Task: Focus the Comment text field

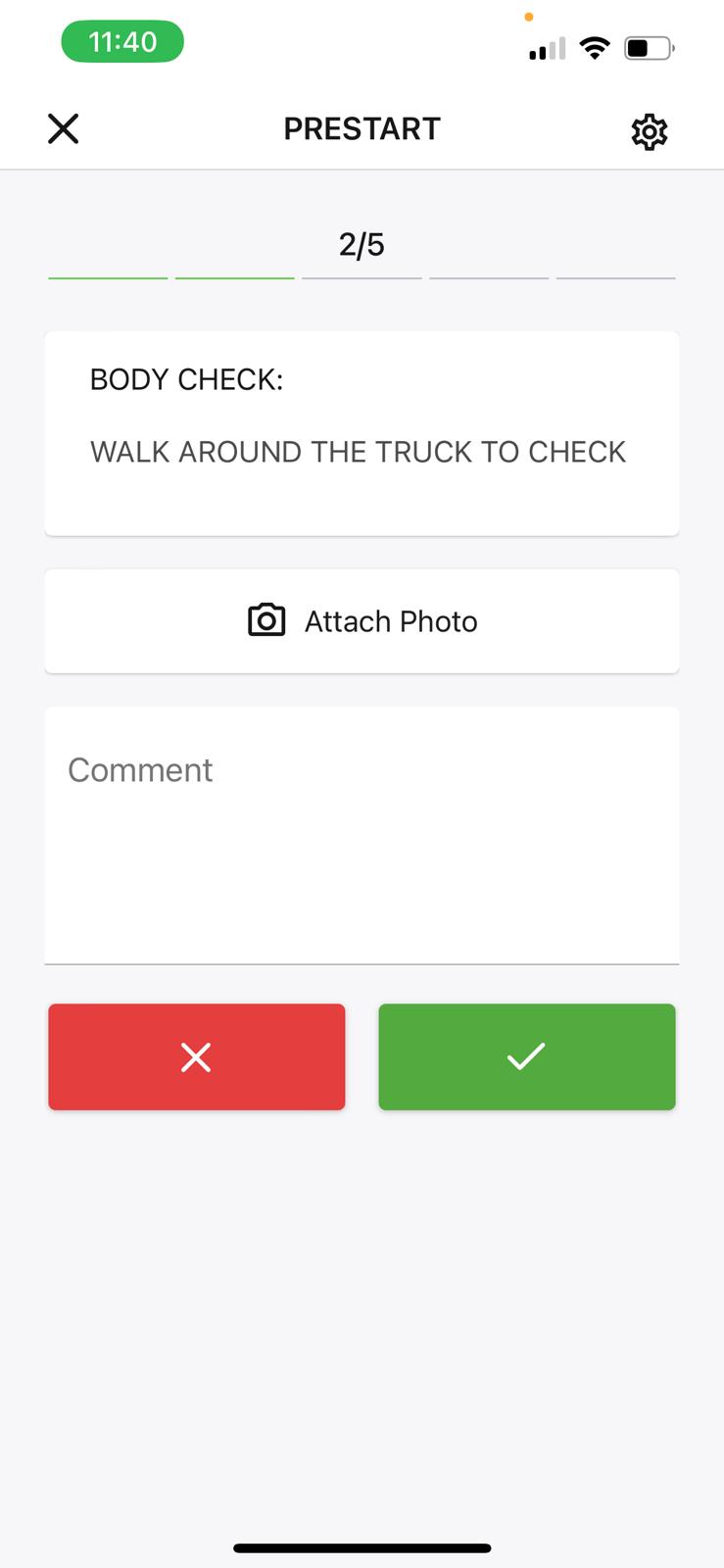Action: point(362,836)
